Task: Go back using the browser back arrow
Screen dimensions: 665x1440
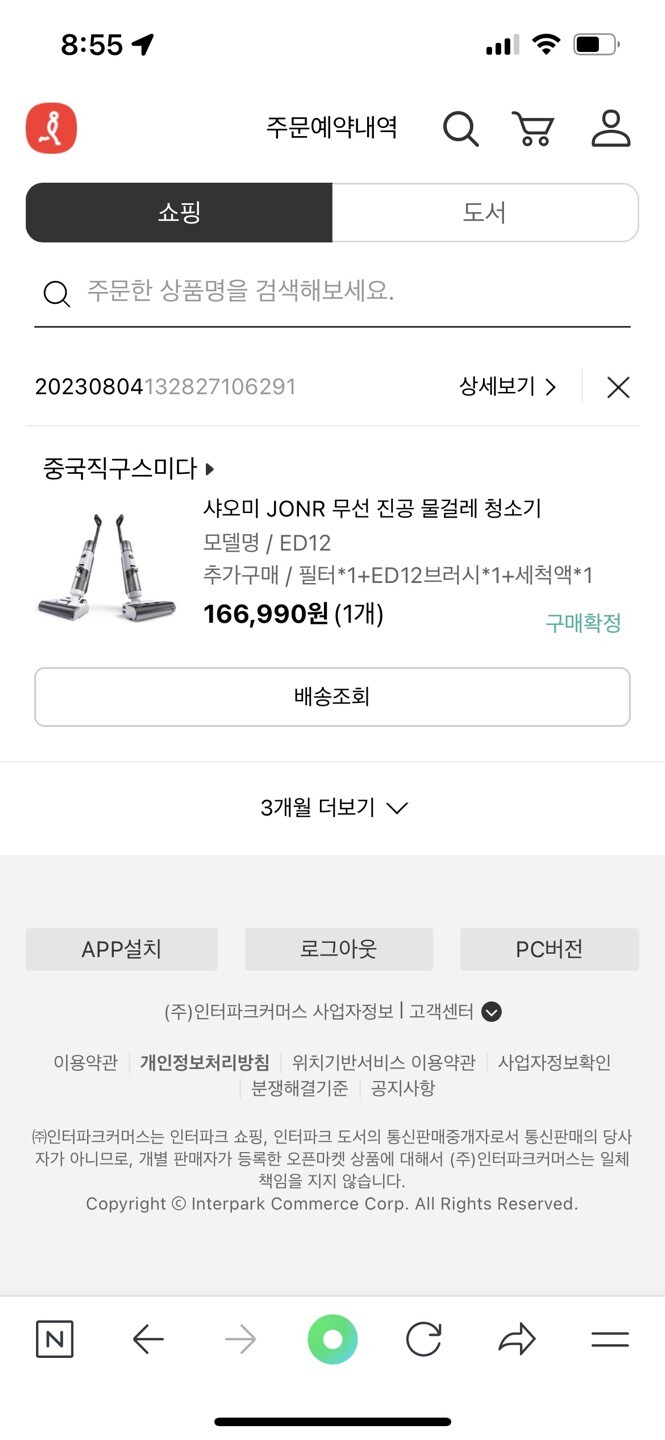Action: point(147,1340)
